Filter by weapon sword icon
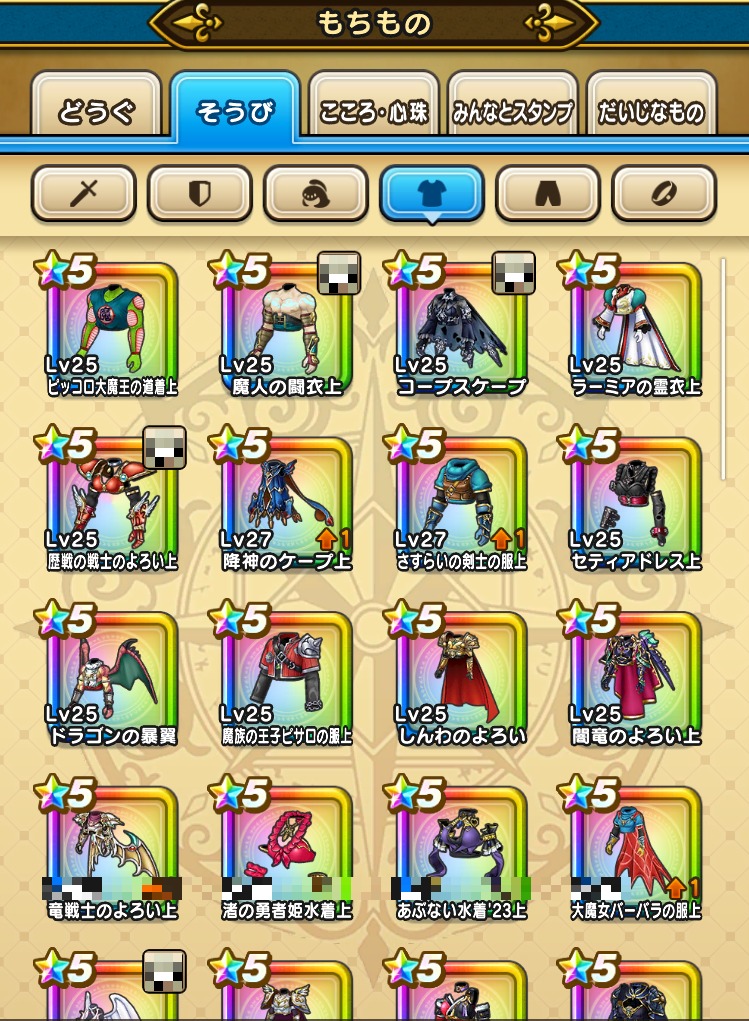749x1021 pixels. (x=83, y=193)
